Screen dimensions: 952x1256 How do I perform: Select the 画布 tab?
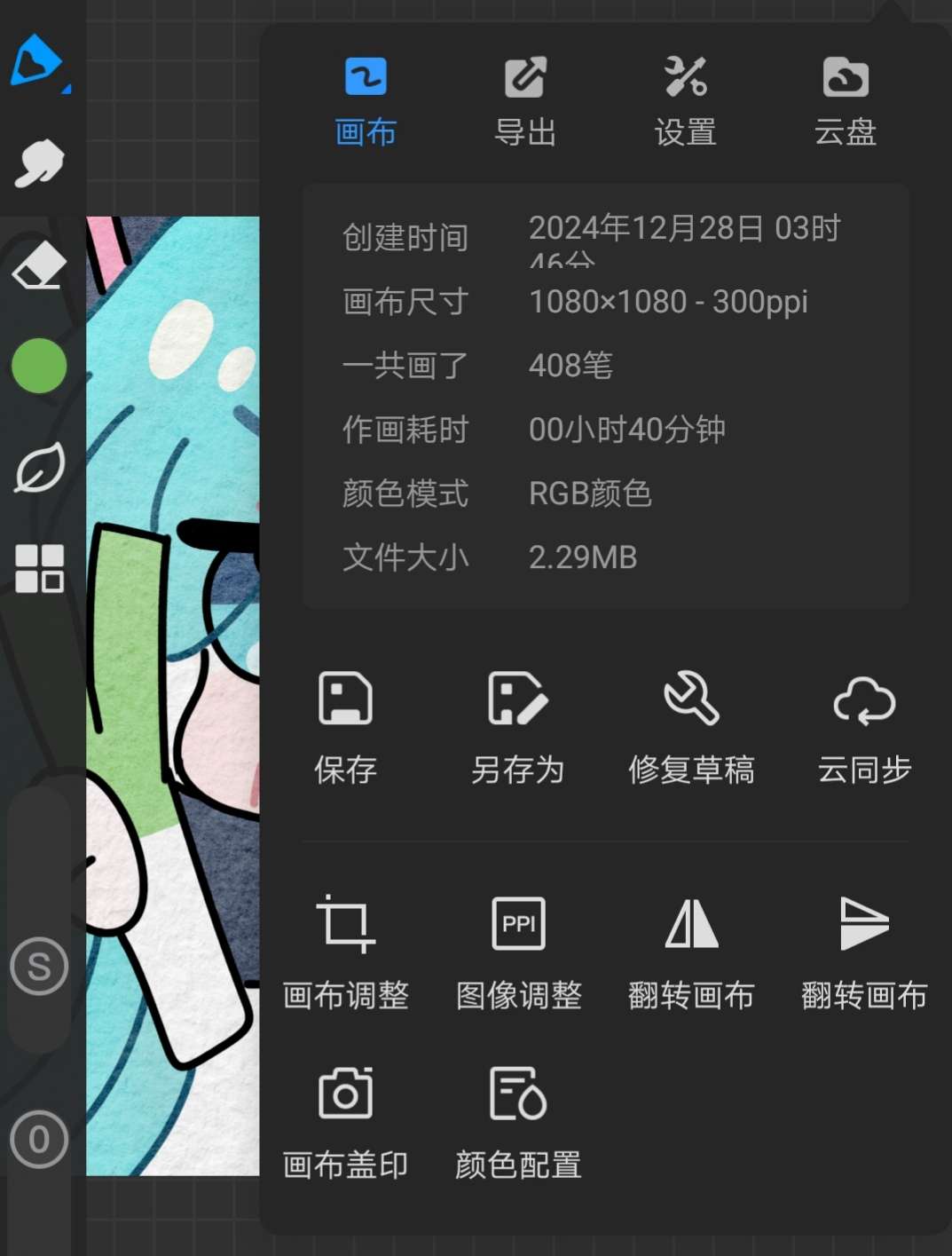[x=366, y=101]
